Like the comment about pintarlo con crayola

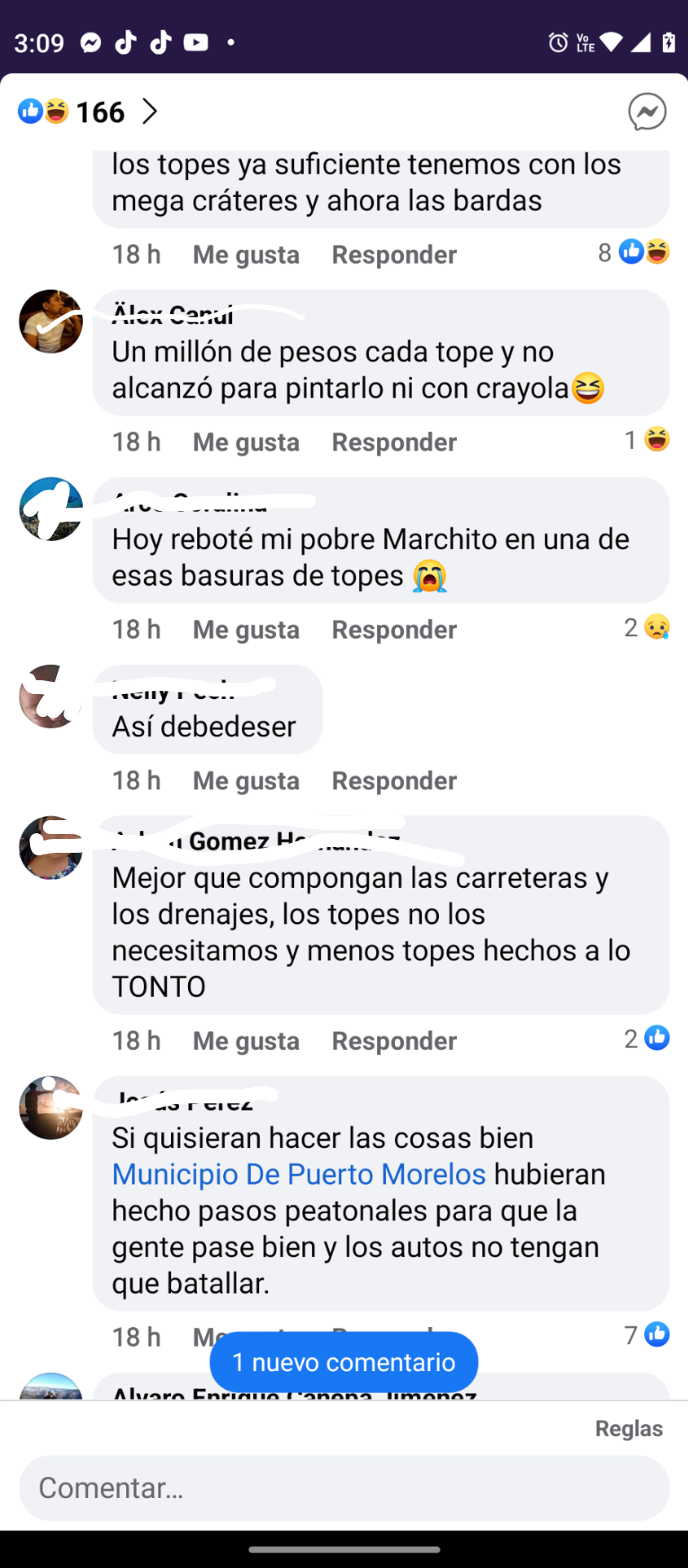click(x=246, y=443)
